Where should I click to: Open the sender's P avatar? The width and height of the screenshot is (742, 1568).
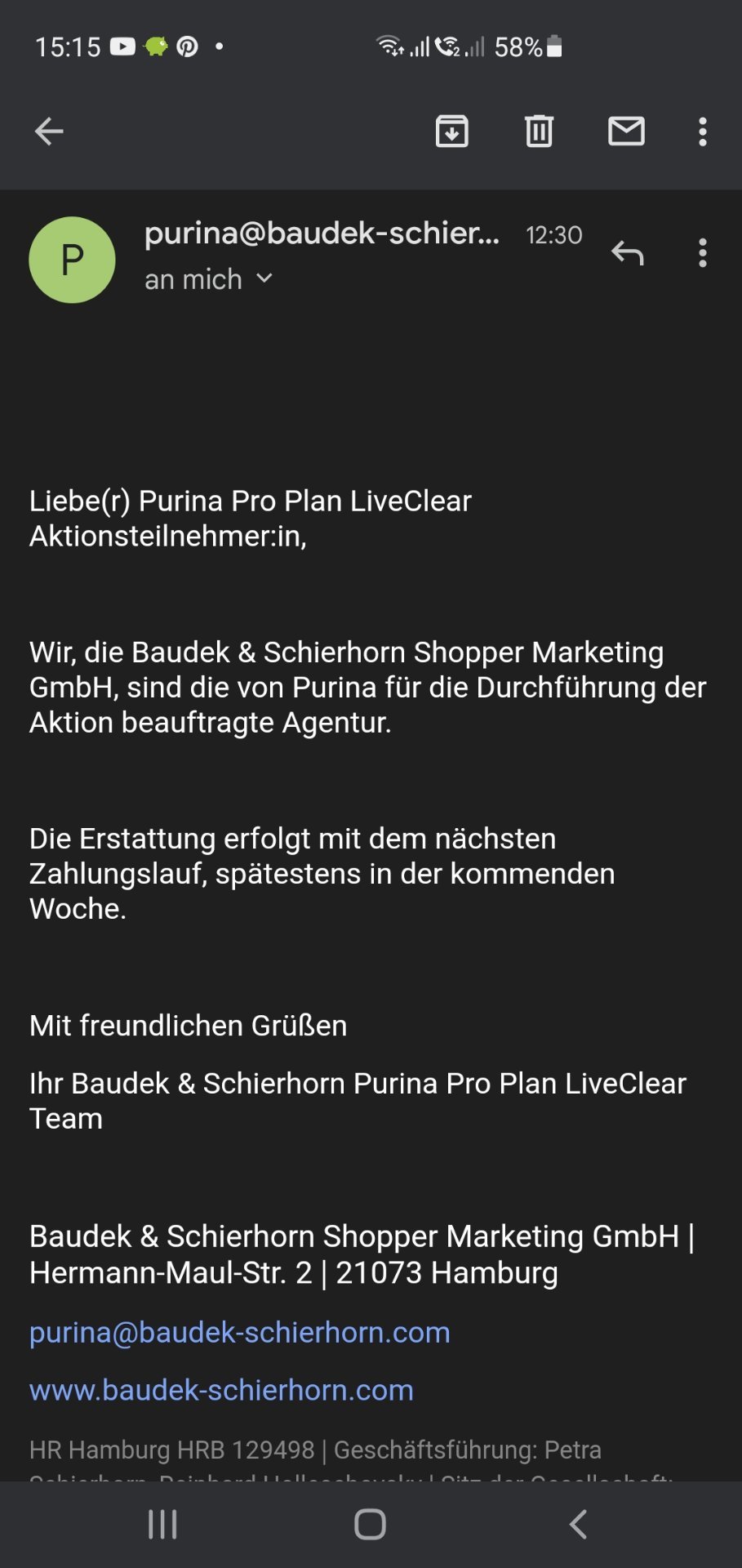point(72,260)
